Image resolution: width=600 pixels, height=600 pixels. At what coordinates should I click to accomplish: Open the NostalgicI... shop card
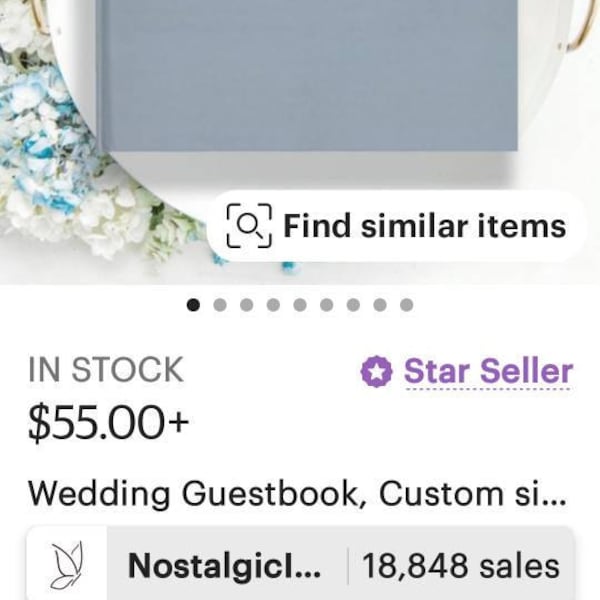pos(300,567)
